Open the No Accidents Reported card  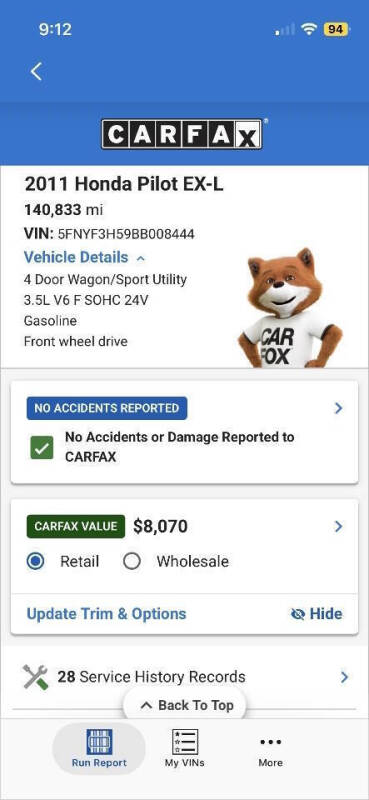click(184, 431)
